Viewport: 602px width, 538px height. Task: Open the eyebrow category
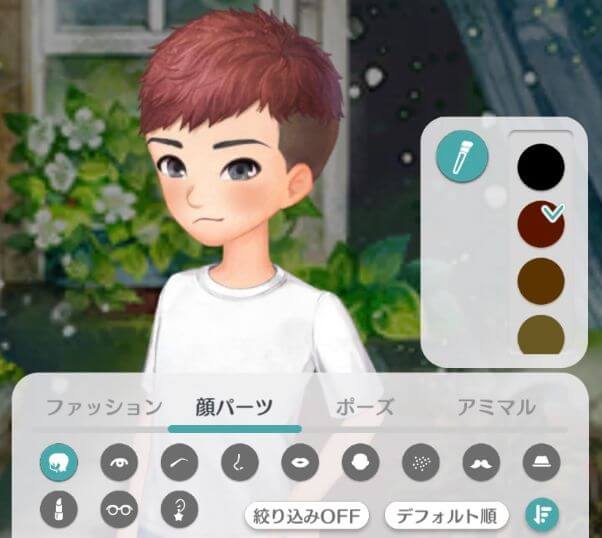[x=180, y=462]
